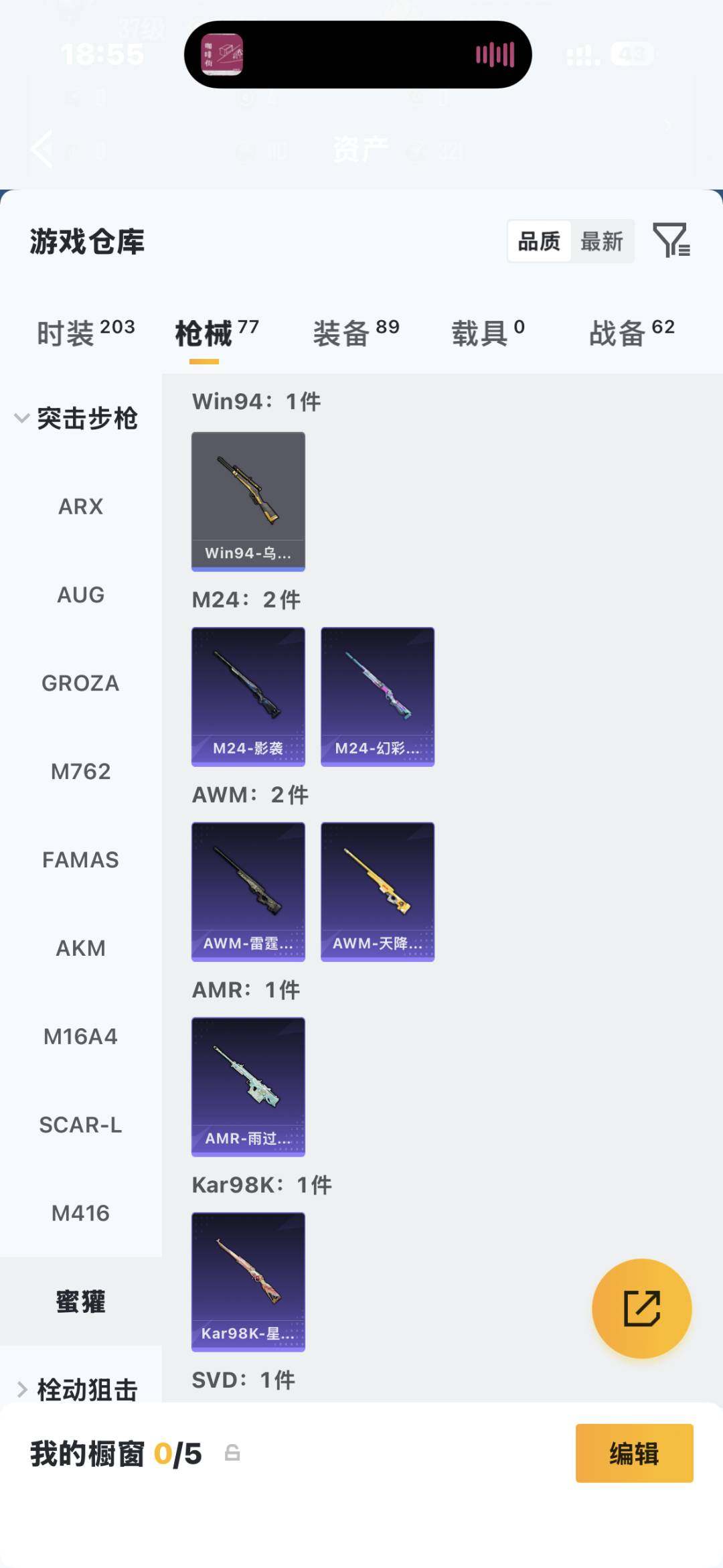
Task: Select M416 in the sidebar
Action: [80, 1213]
